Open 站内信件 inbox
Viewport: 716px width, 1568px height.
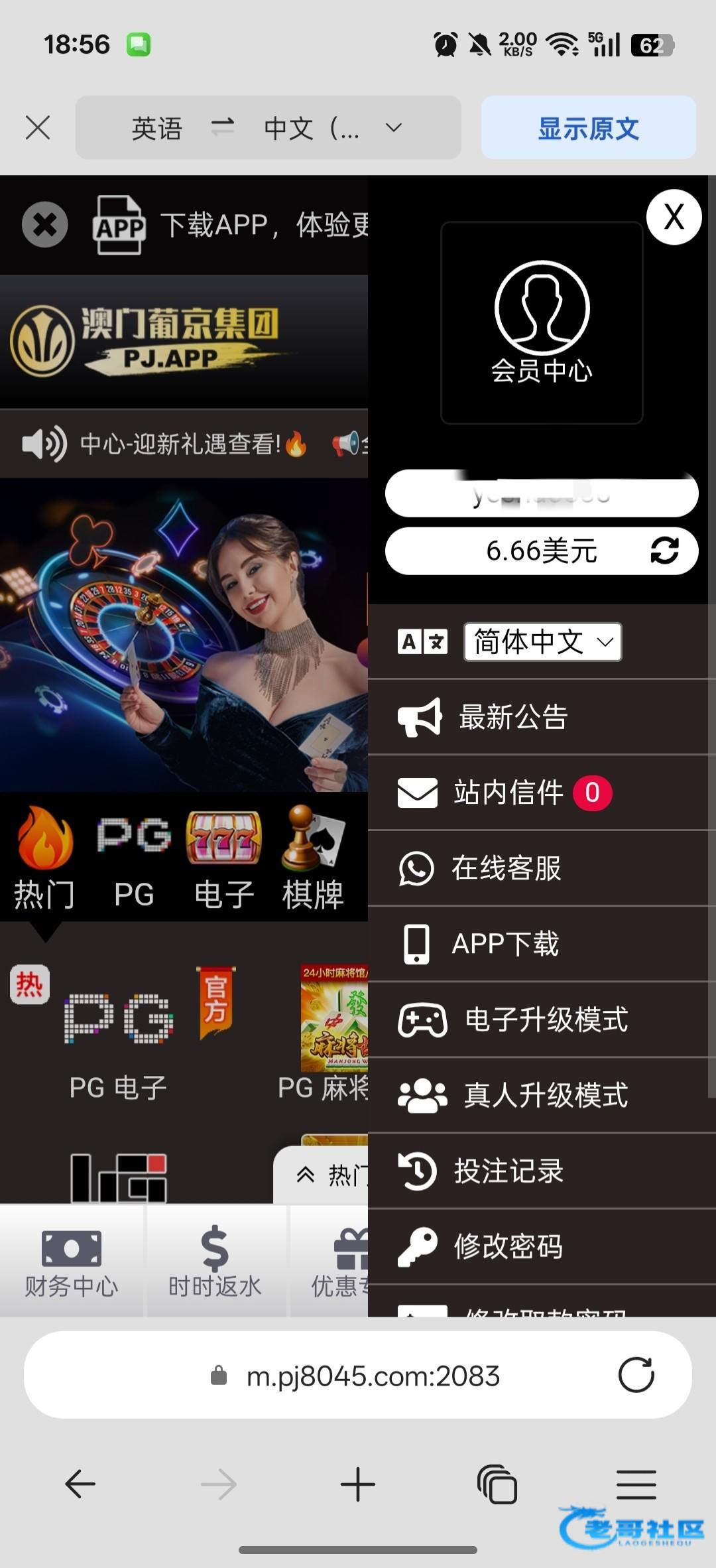click(508, 793)
